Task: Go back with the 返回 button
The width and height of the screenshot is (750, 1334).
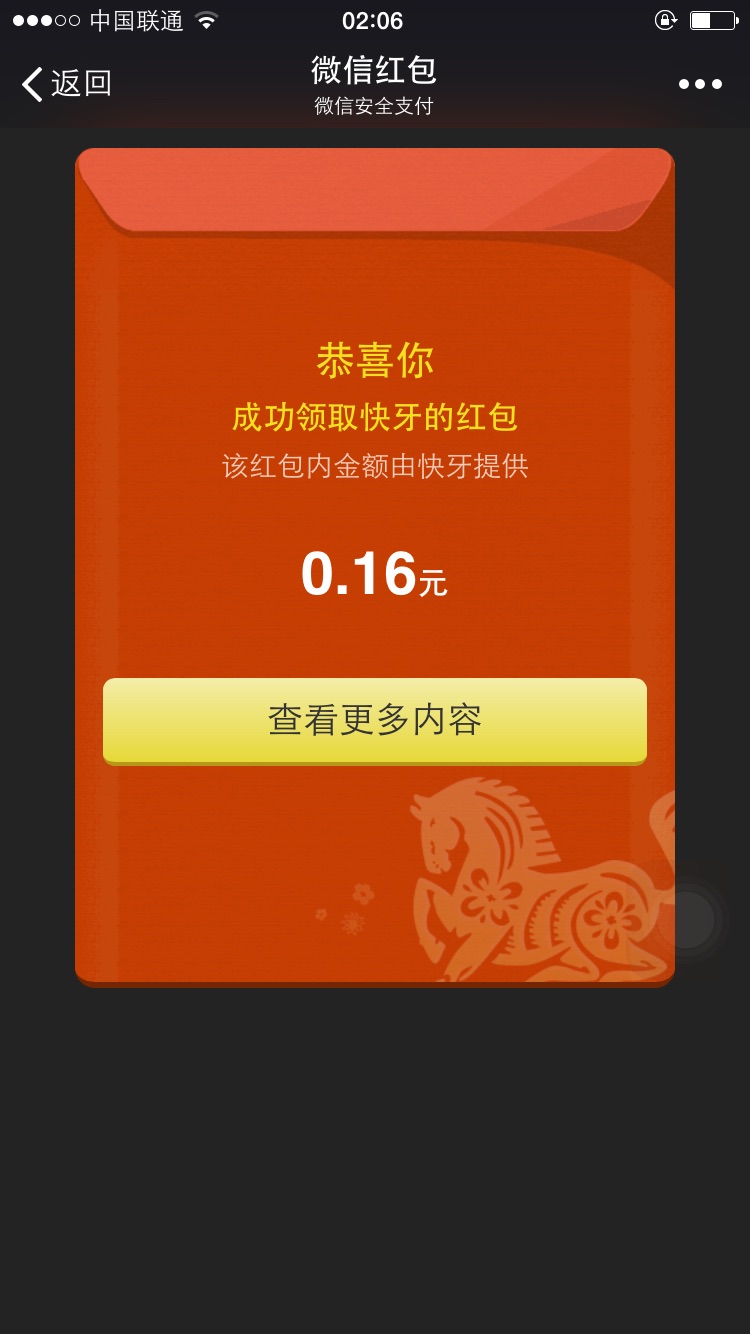Action: [x=66, y=84]
